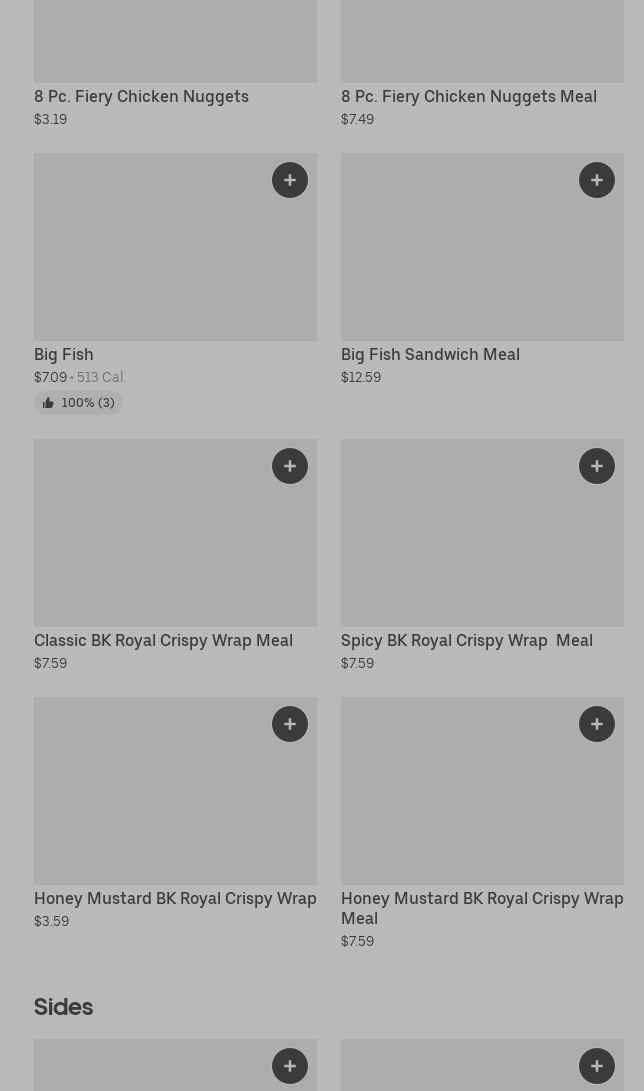This screenshot has height=1091, width=644.
Task: Add first Sides item on the left
Action: click(x=290, y=1066)
